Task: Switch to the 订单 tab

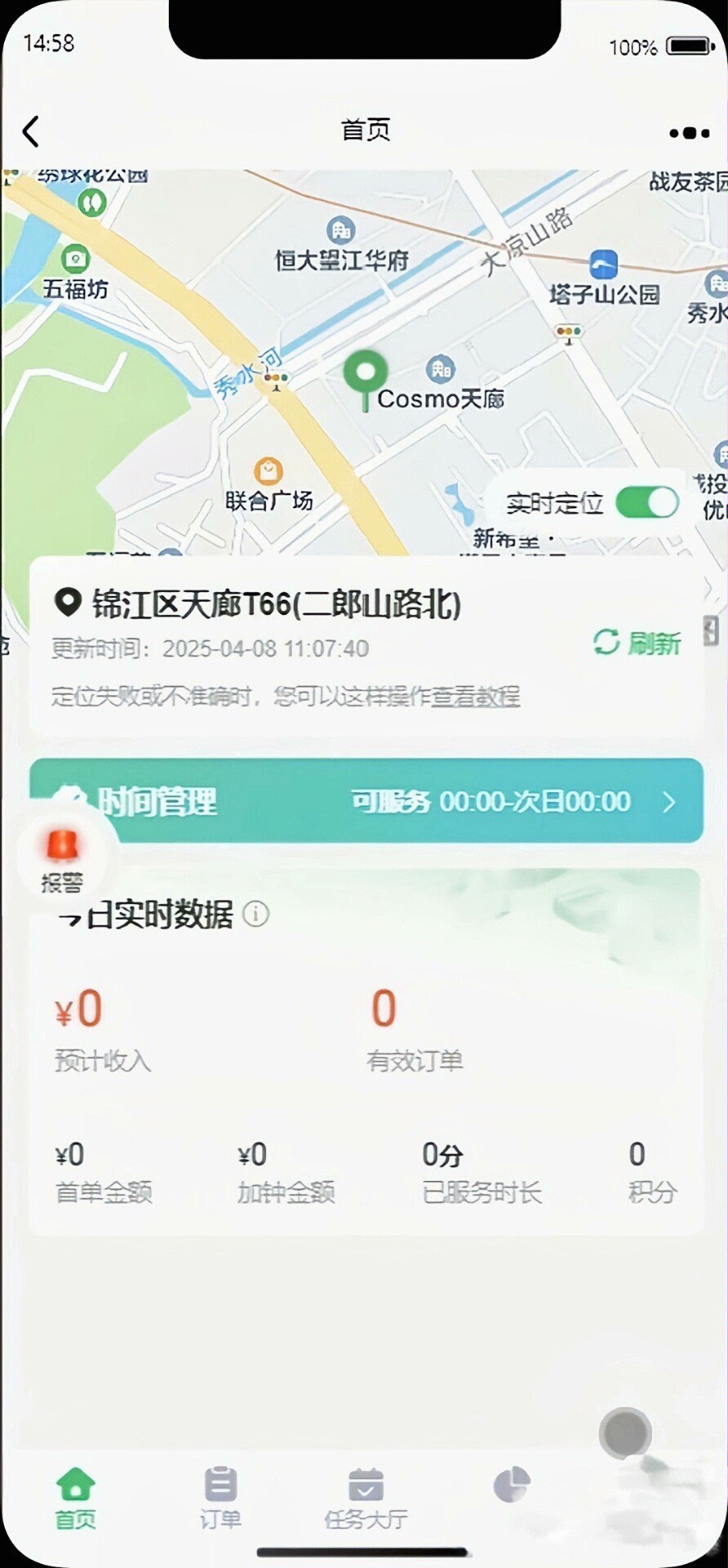Action: (x=220, y=1498)
